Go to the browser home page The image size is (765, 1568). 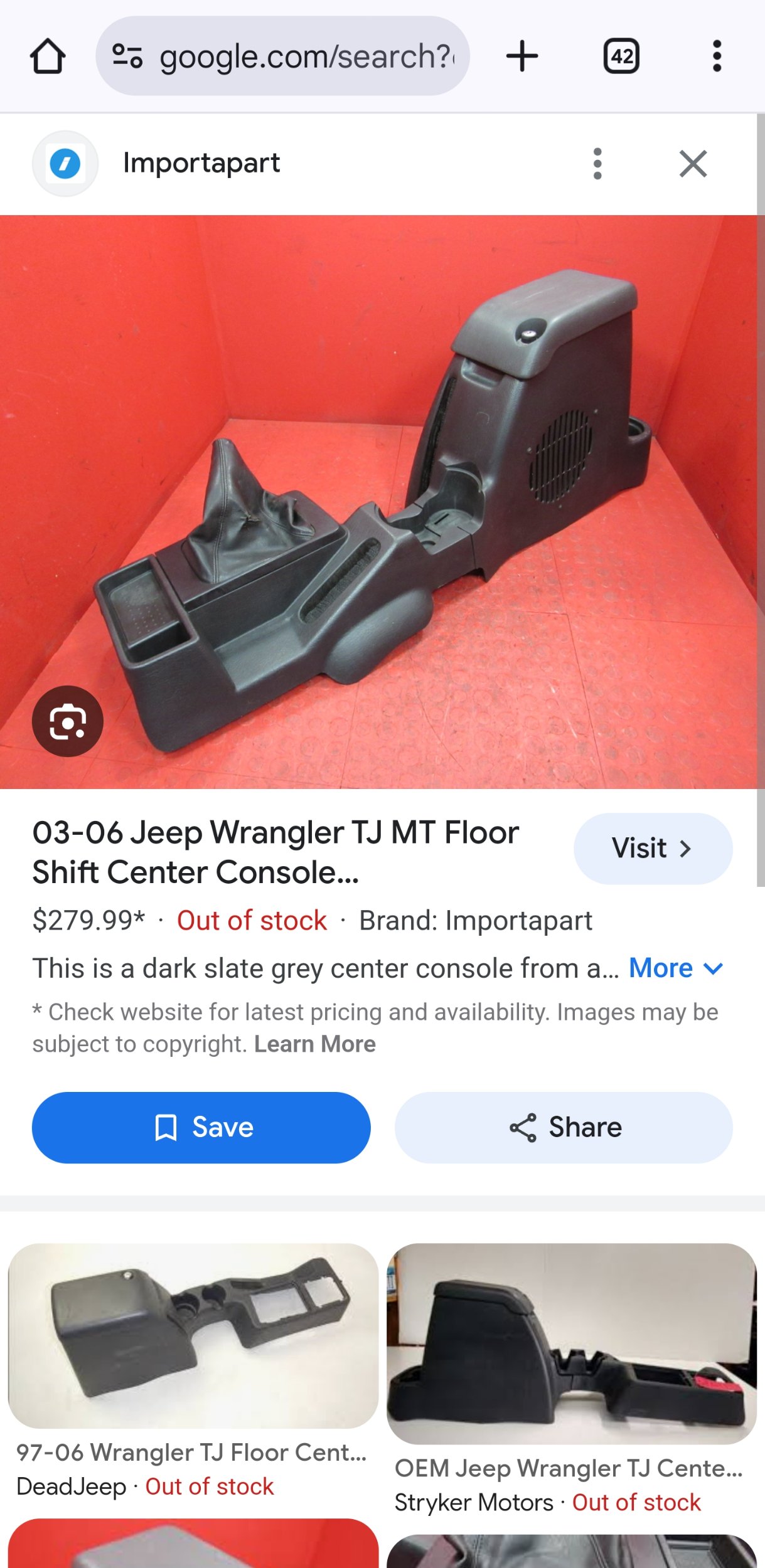point(48,56)
